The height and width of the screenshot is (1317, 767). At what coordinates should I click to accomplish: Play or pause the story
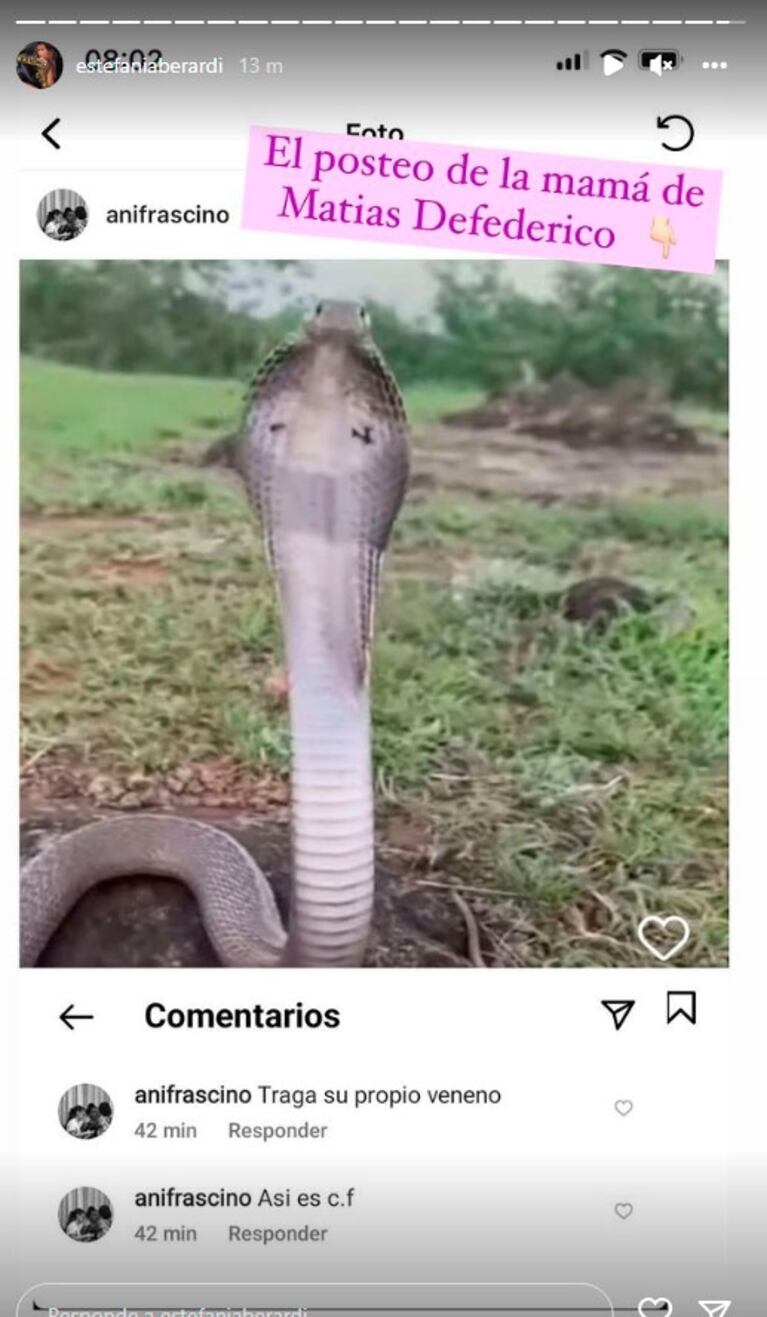pyautogui.click(x=612, y=64)
